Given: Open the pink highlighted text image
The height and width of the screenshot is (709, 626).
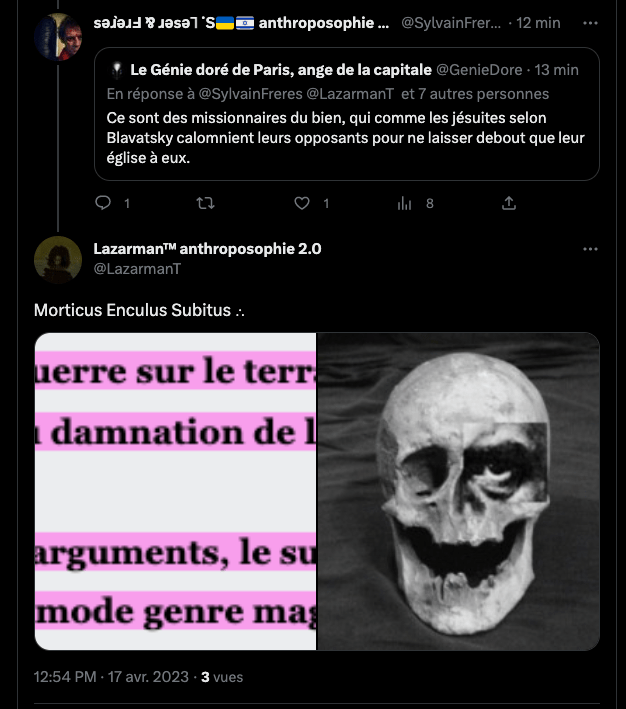Looking at the screenshot, I should [176, 491].
